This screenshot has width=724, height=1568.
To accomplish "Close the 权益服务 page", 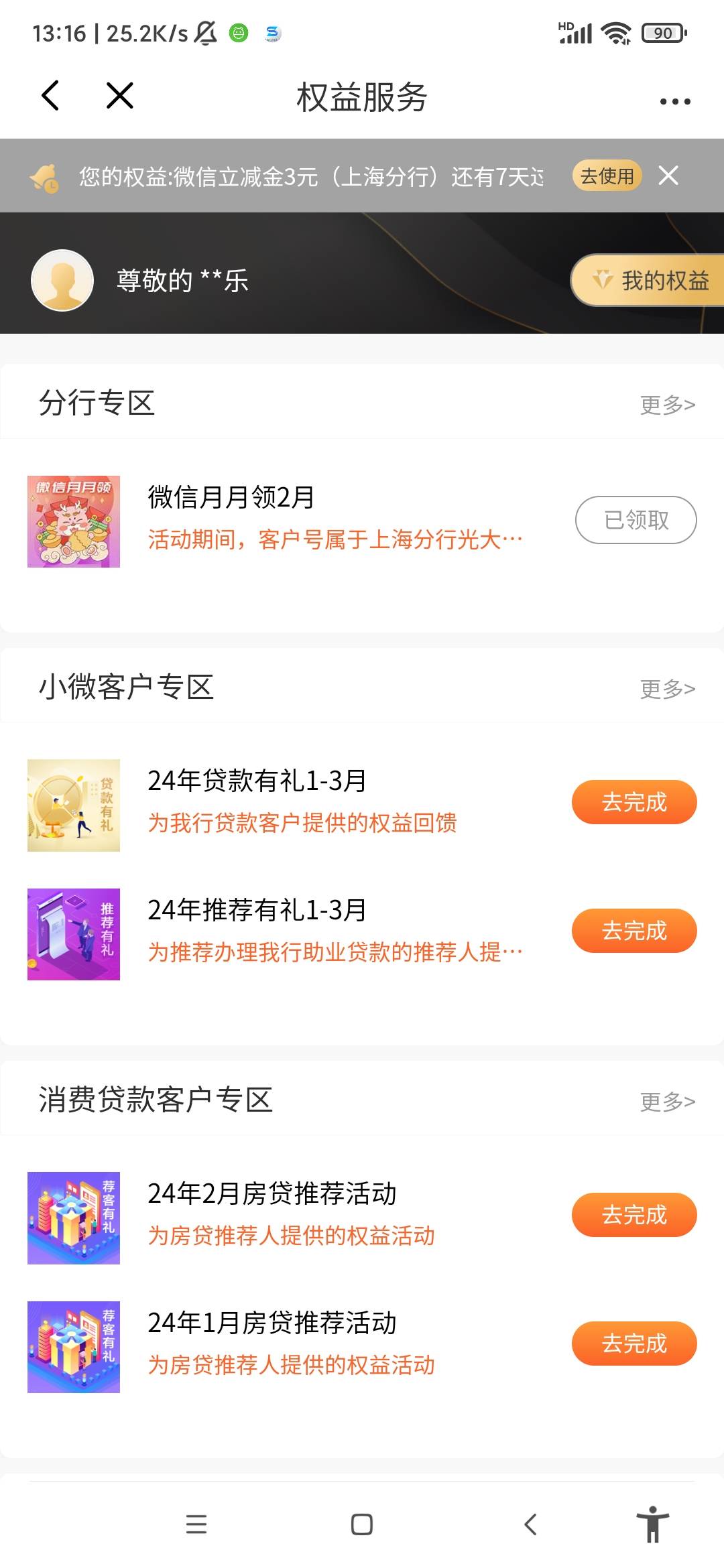I will (x=120, y=96).
